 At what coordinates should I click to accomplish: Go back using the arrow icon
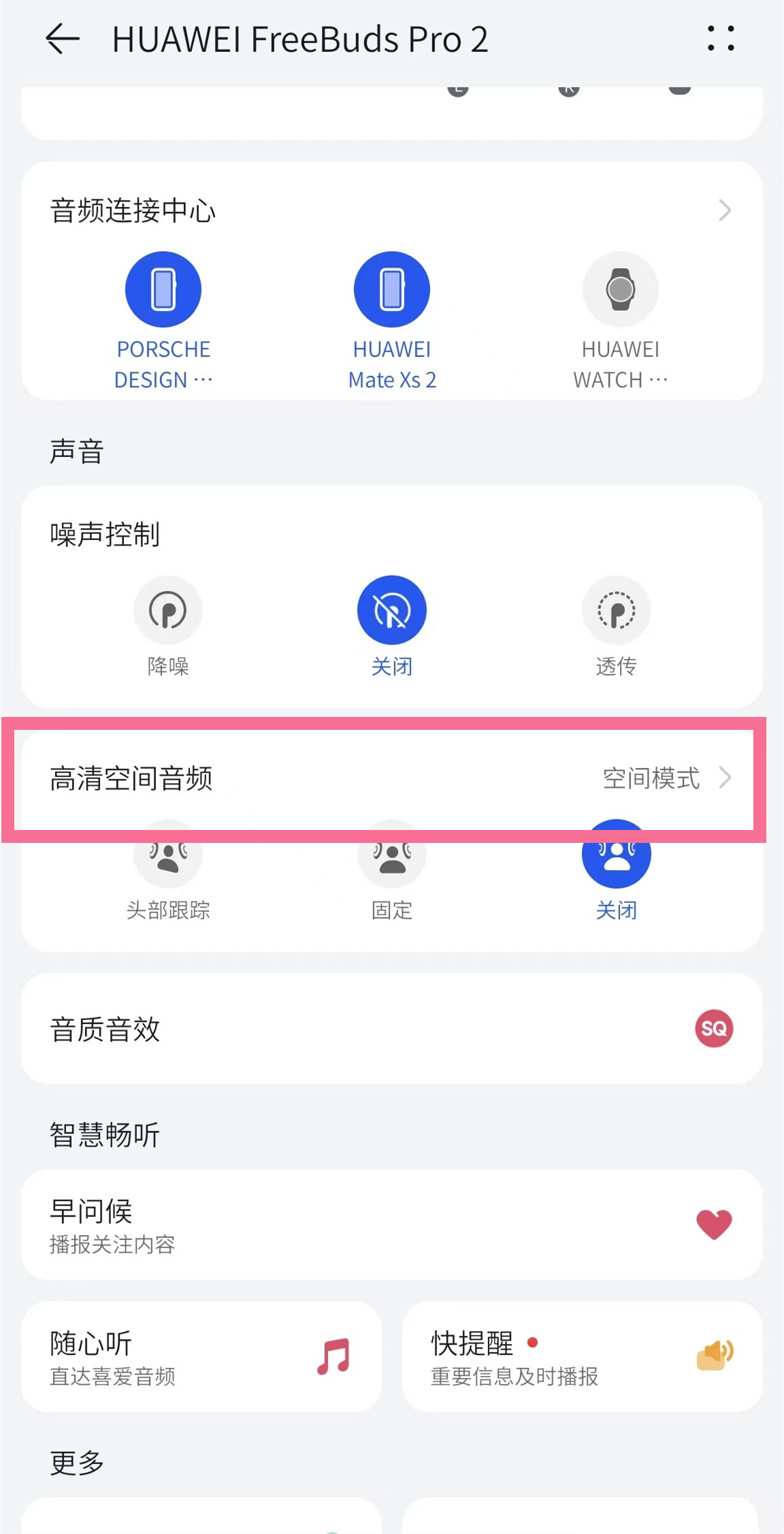(x=63, y=39)
